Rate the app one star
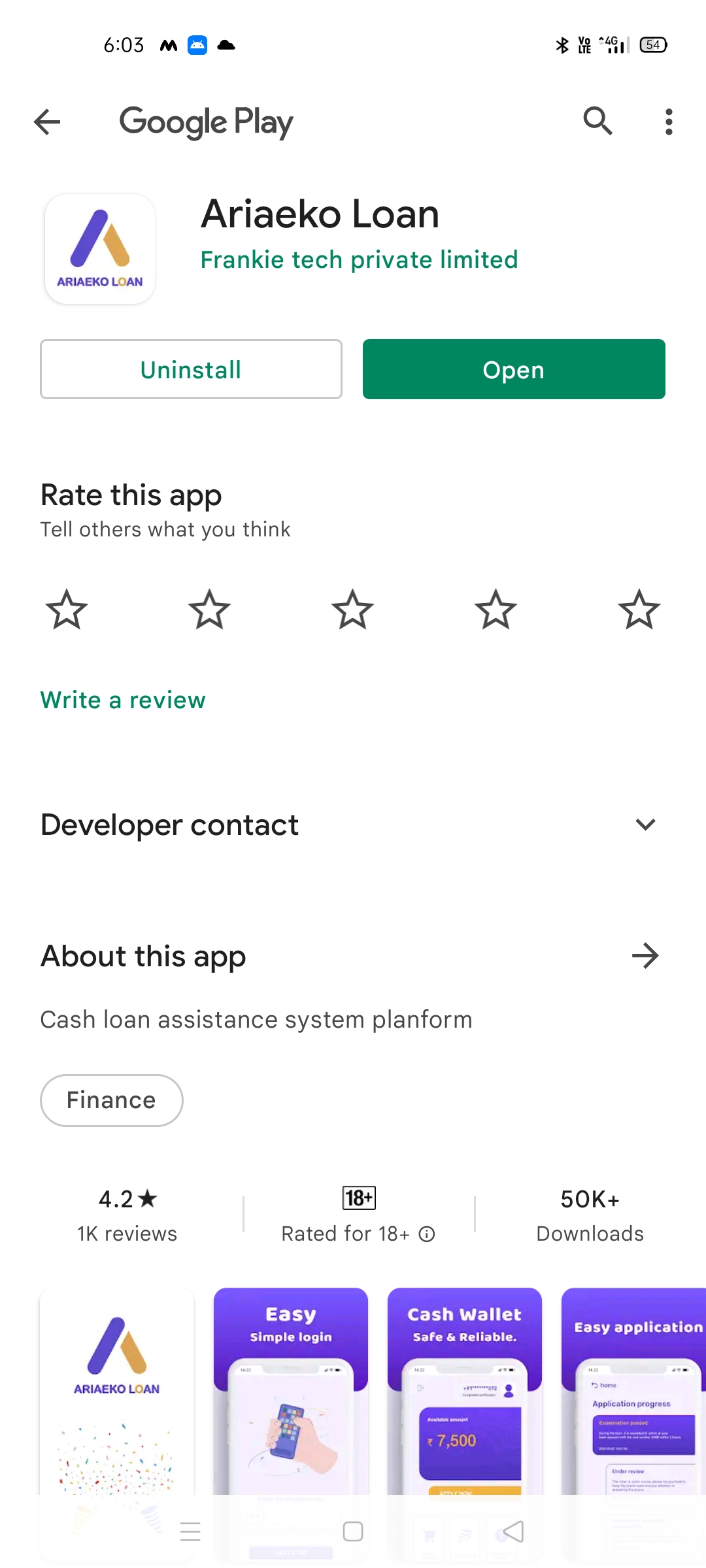Screen dimensions: 706x1568 67,610
